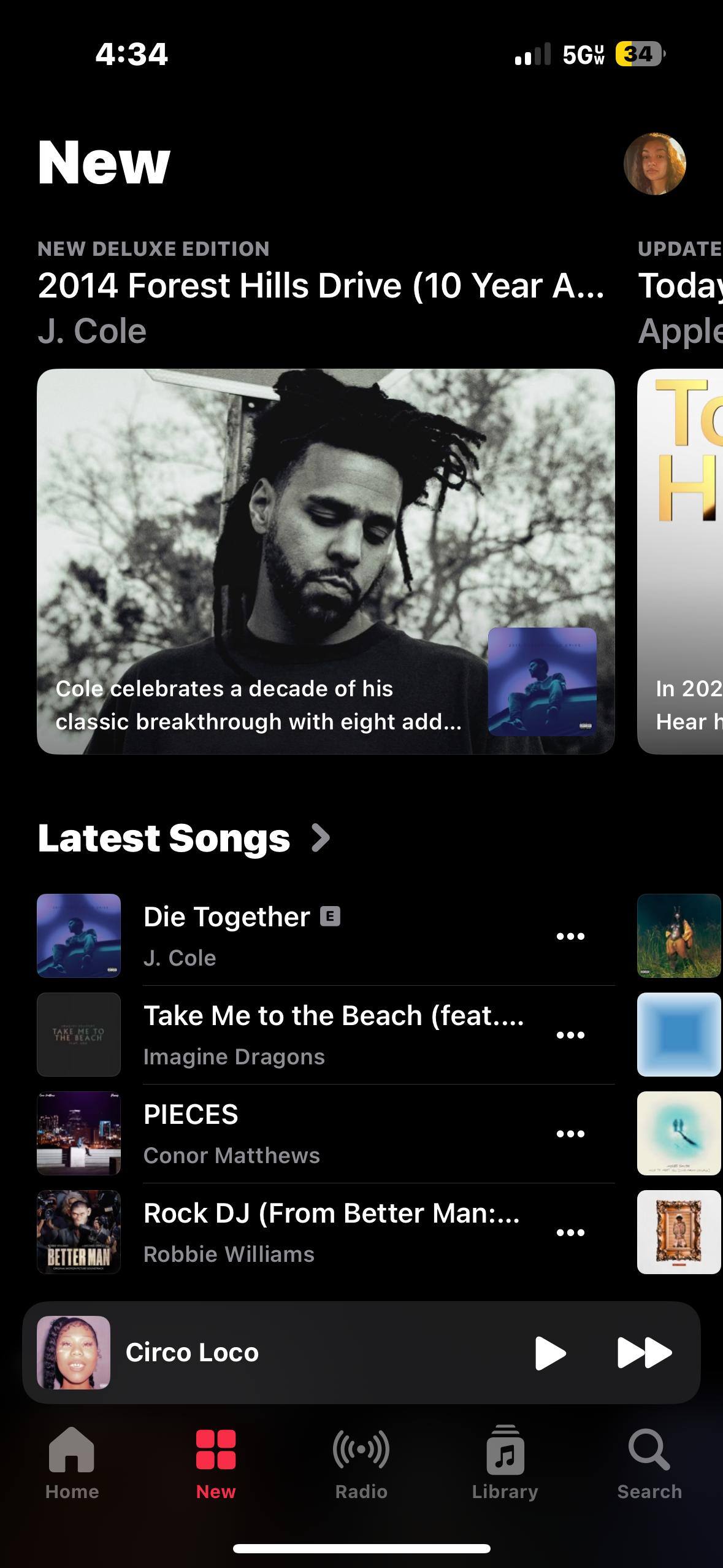Open more options for PIECES
This screenshot has height=1568, width=723.
pos(570,1134)
